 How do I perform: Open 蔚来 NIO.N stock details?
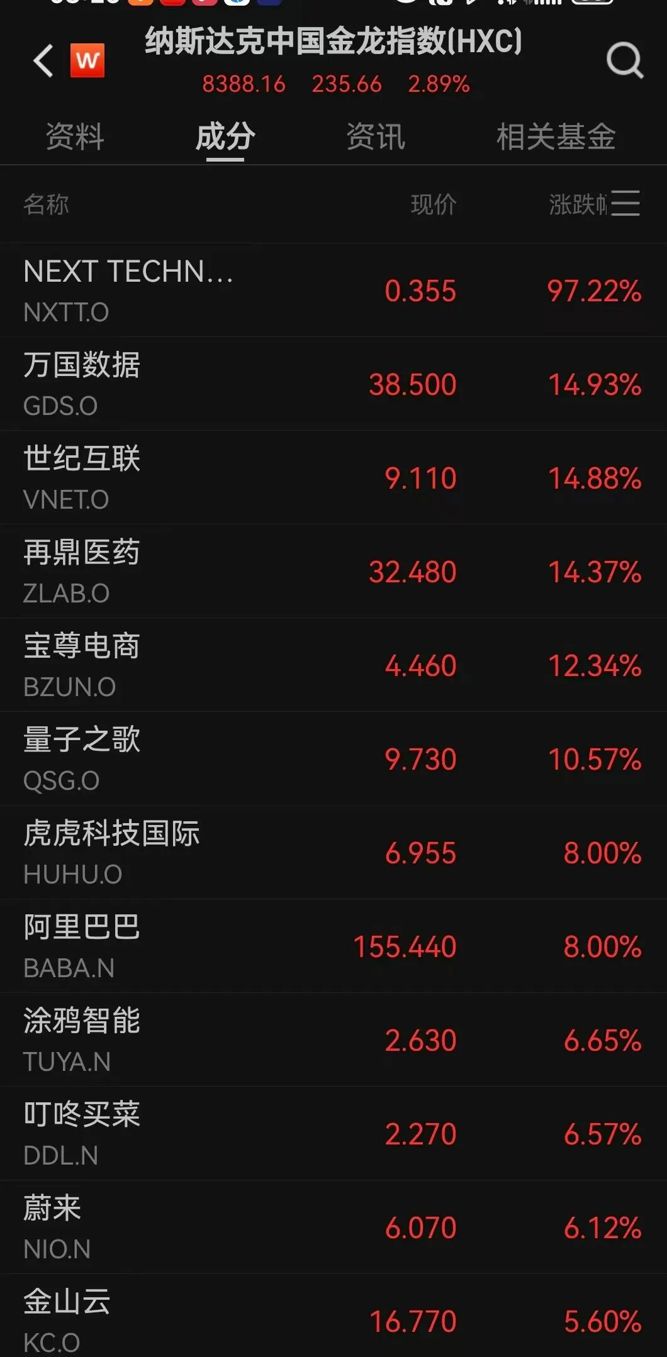pos(333,1228)
